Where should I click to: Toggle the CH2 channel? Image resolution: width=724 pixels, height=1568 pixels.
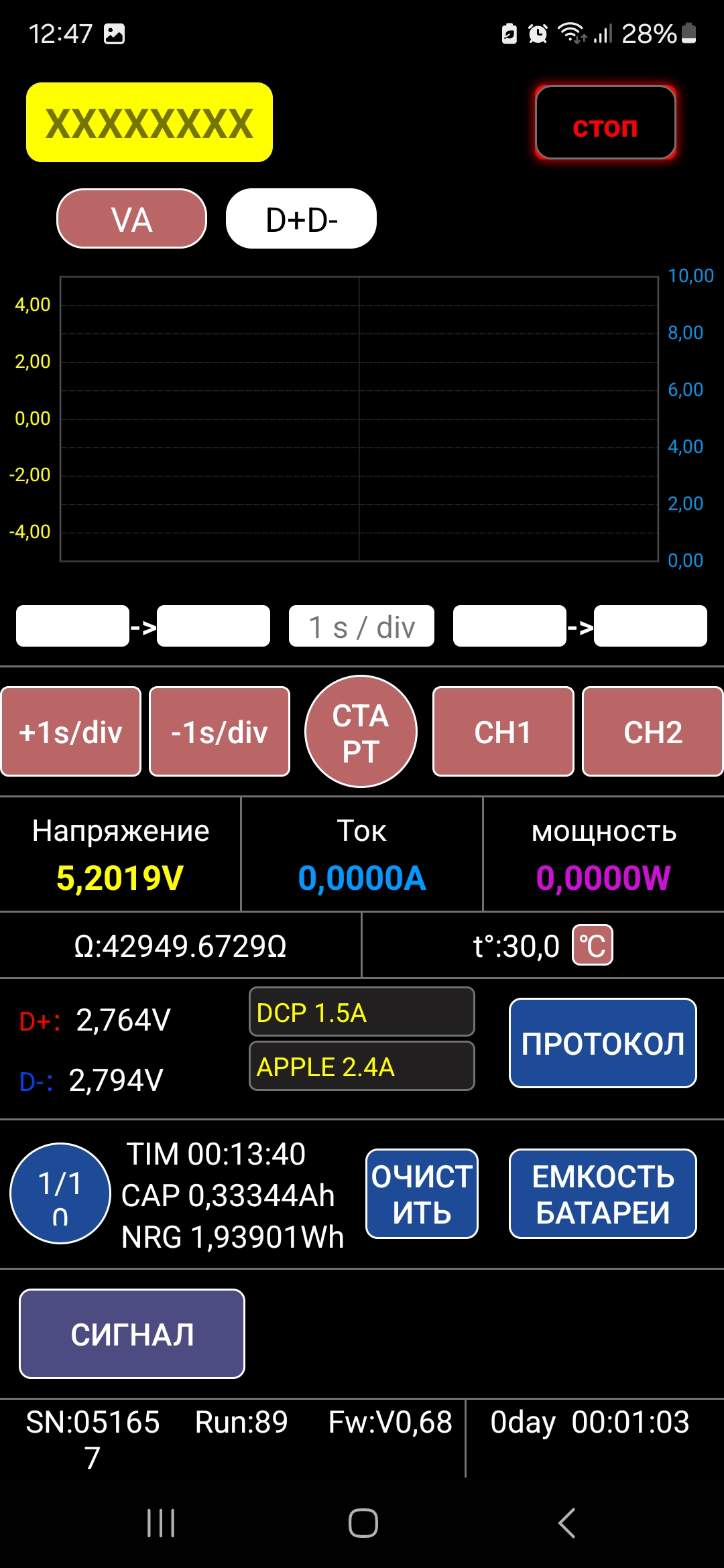tap(652, 732)
